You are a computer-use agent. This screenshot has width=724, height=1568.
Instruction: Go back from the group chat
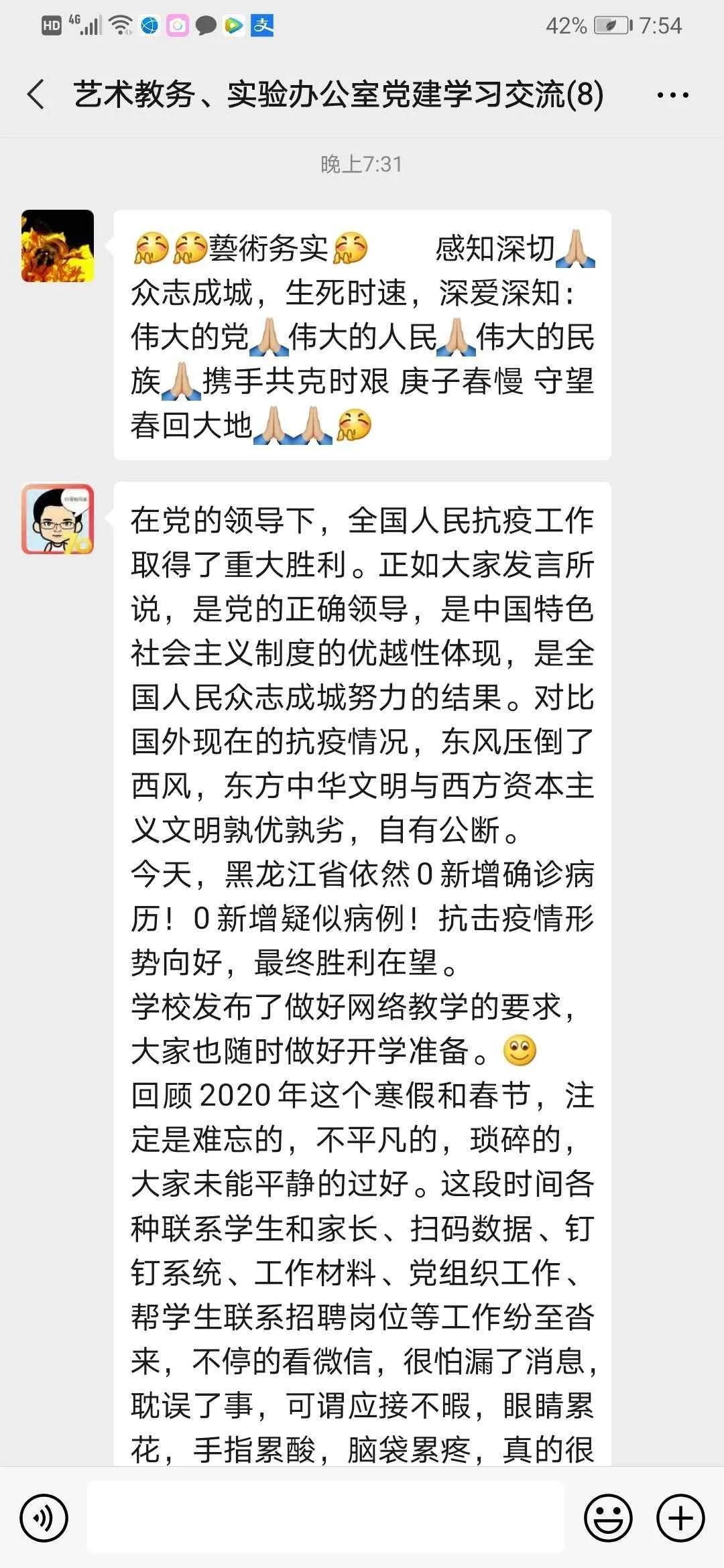pyautogui.click(x=37, y=94)
